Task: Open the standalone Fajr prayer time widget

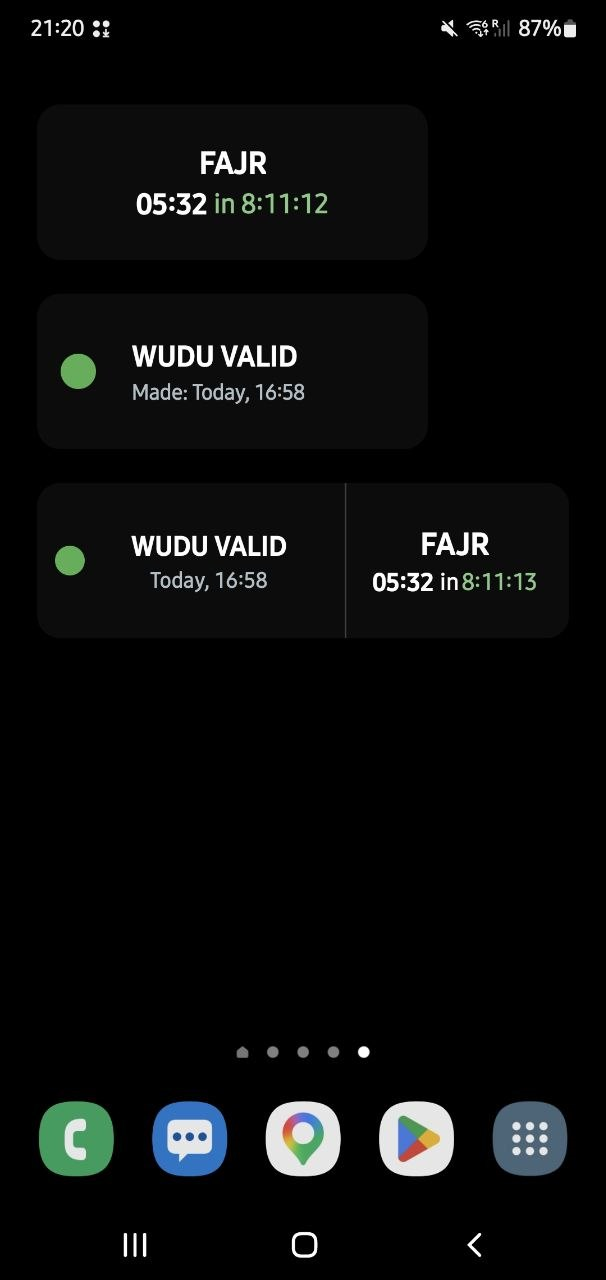Action: click(x=232, y=182)
